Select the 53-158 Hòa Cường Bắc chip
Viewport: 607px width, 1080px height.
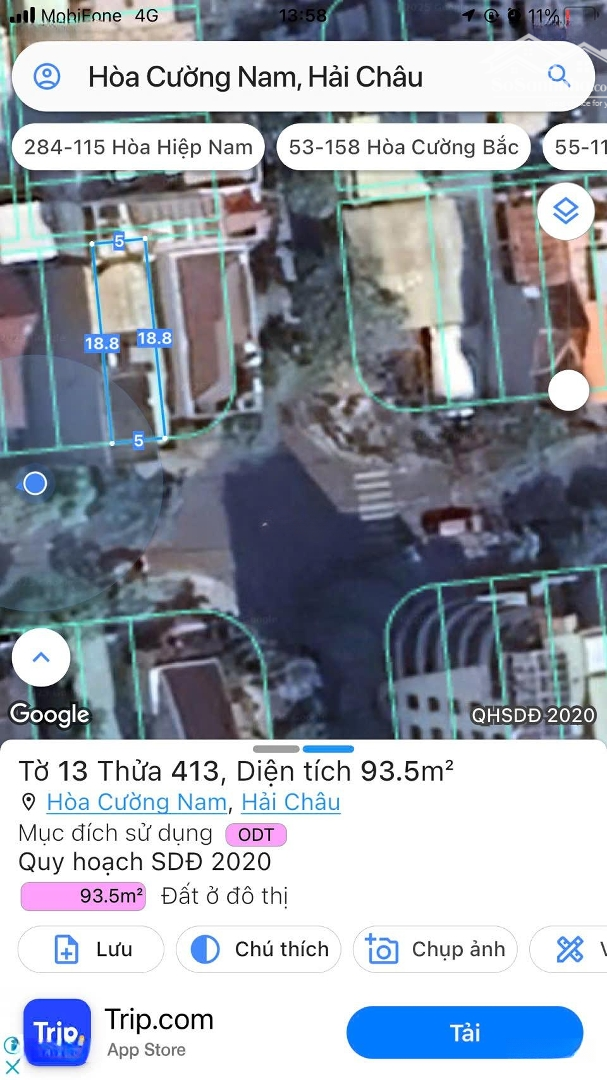[403, 148]
